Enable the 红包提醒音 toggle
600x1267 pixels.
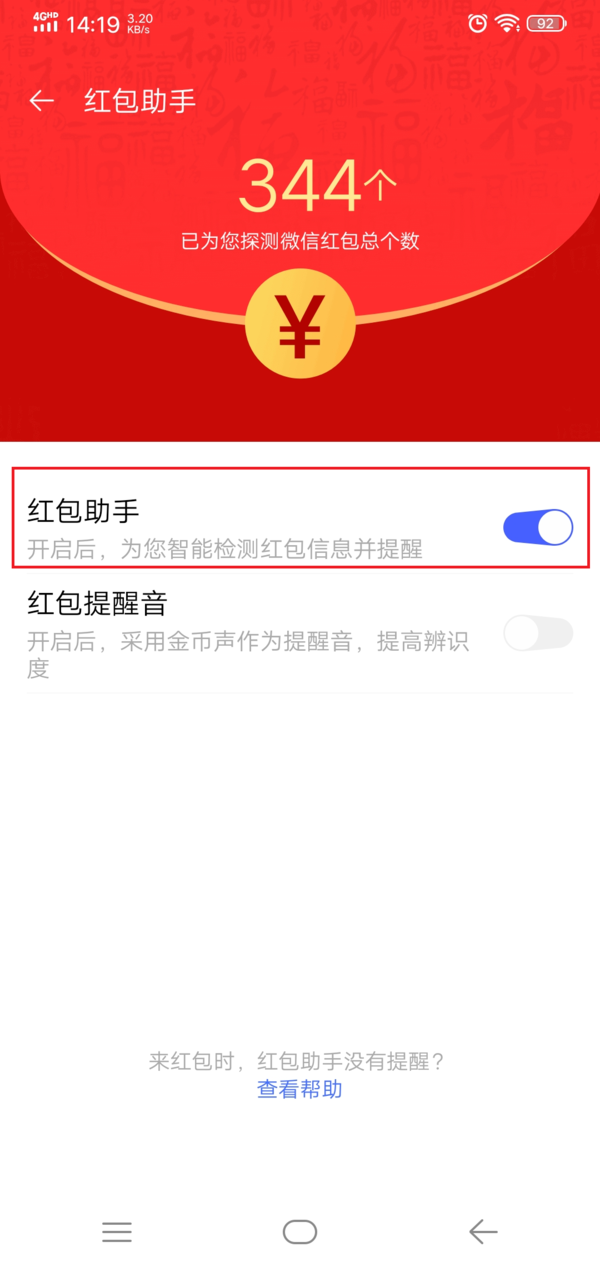(x=537, y=633)
